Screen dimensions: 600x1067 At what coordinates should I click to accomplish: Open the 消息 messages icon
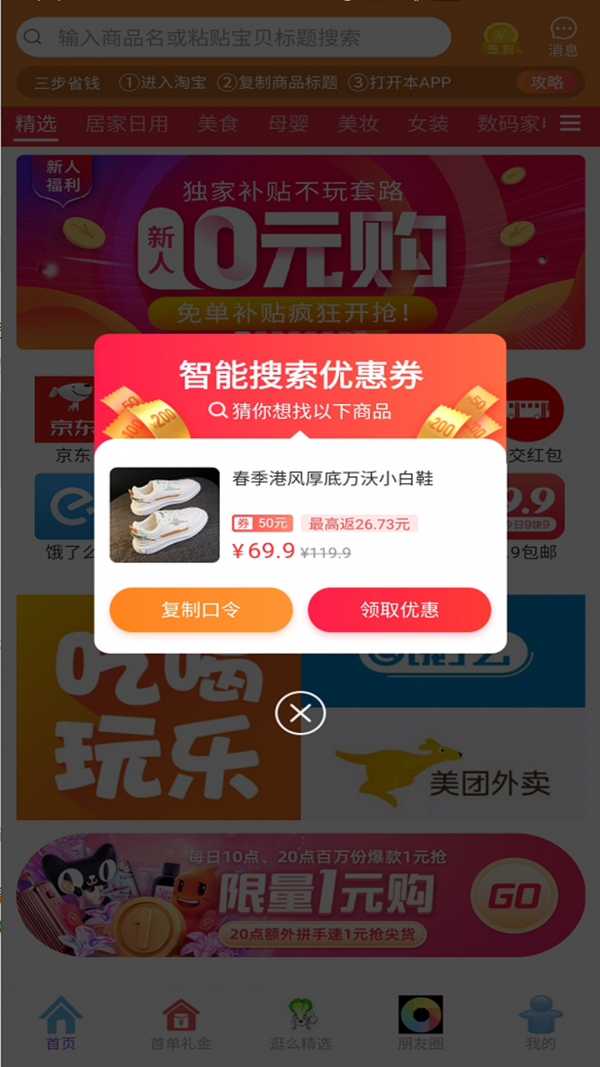pyautogui.click(x=563, y=37)
